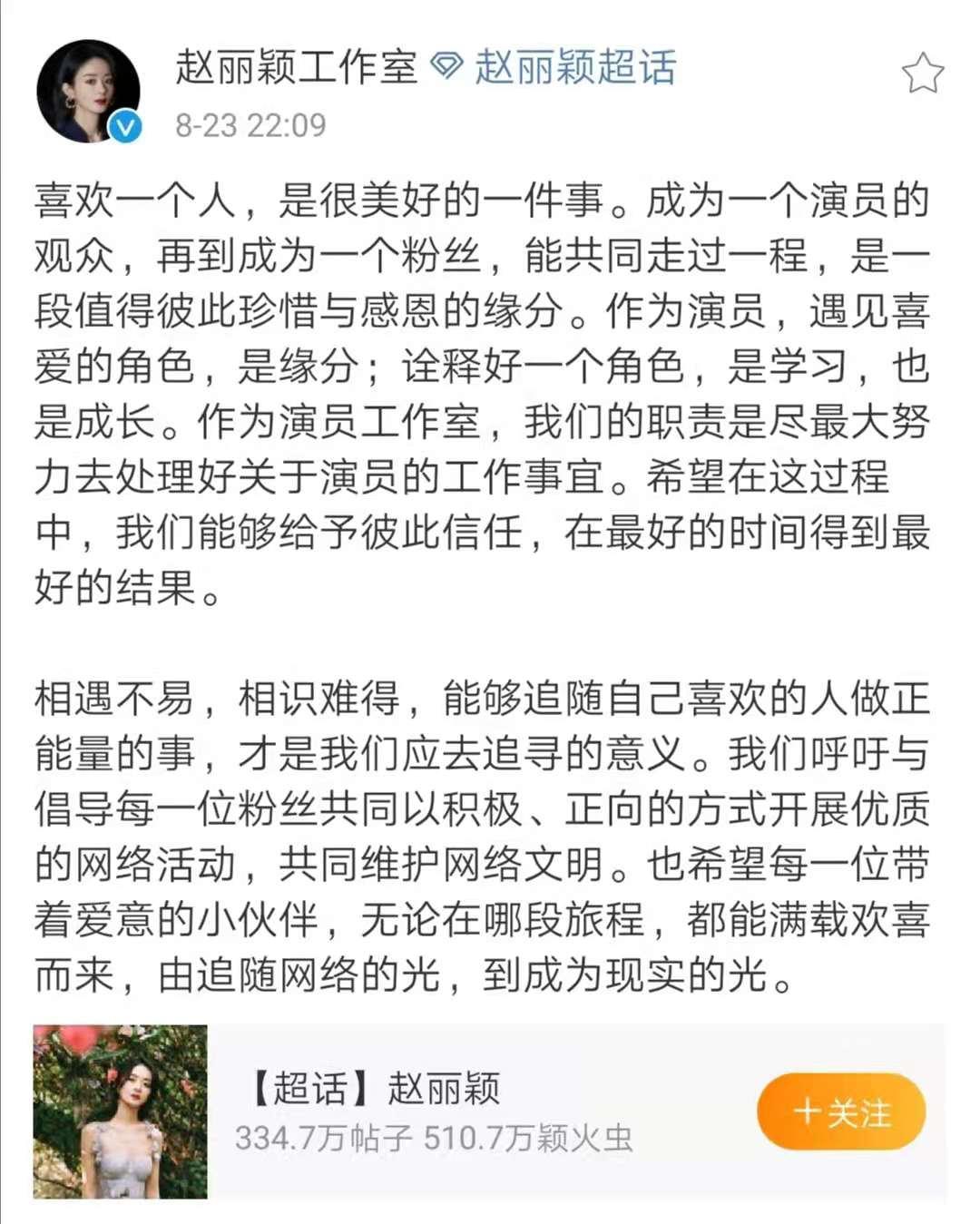Click the 510.7万颖火虫 fan count
The width and height of the screenshot is (980, 1224).
coord(530,1136)
